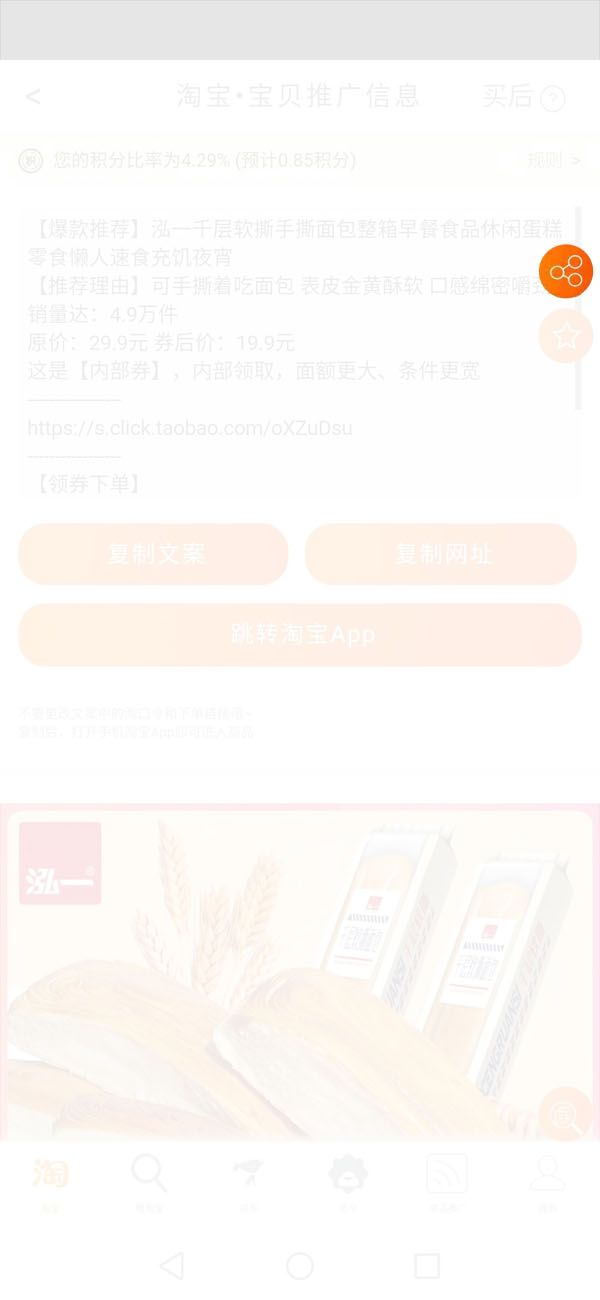This screenshot has width=600, height=1300.
Task: Tap 跳转淘宝App to open Taobao
Action: pos(300,635)
